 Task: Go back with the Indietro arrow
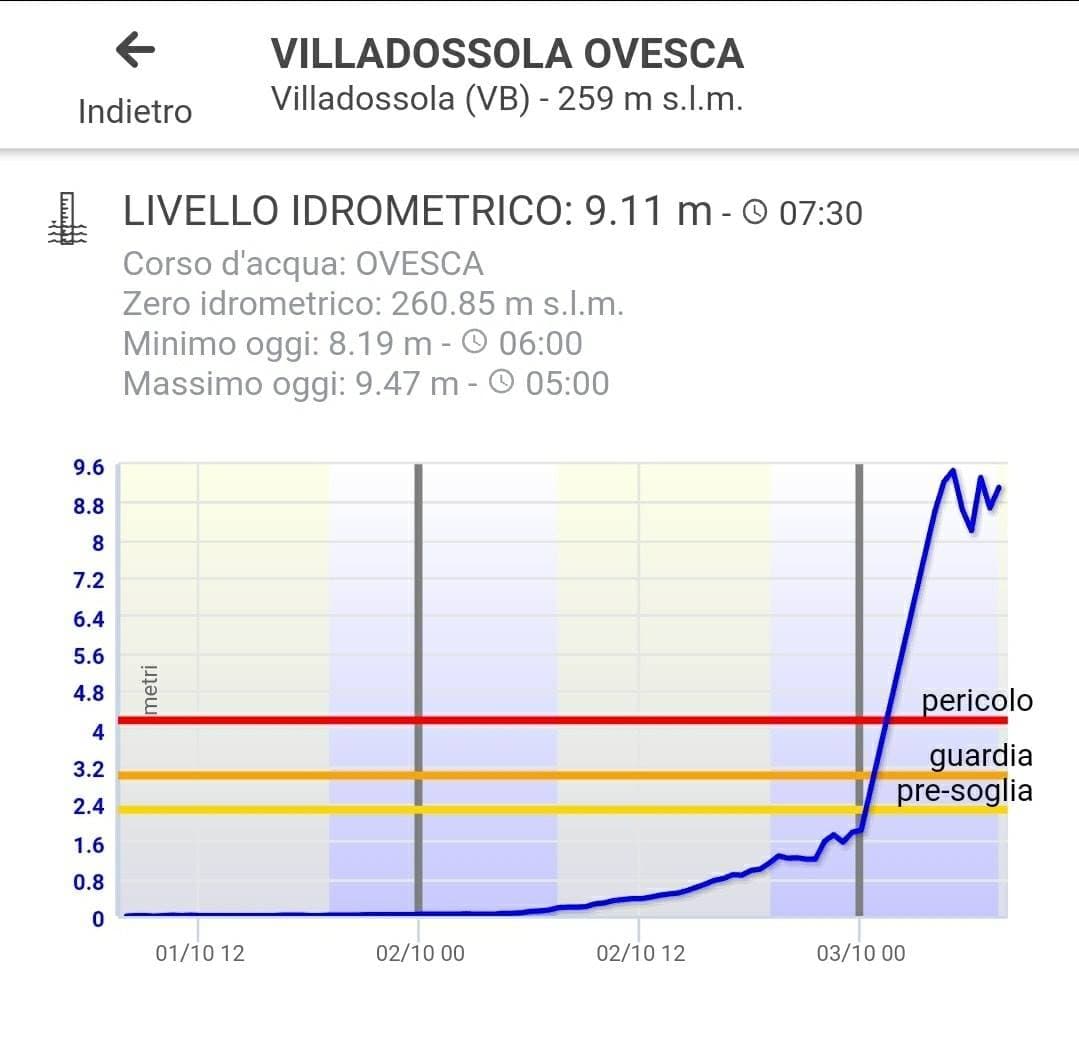[135, 51]
